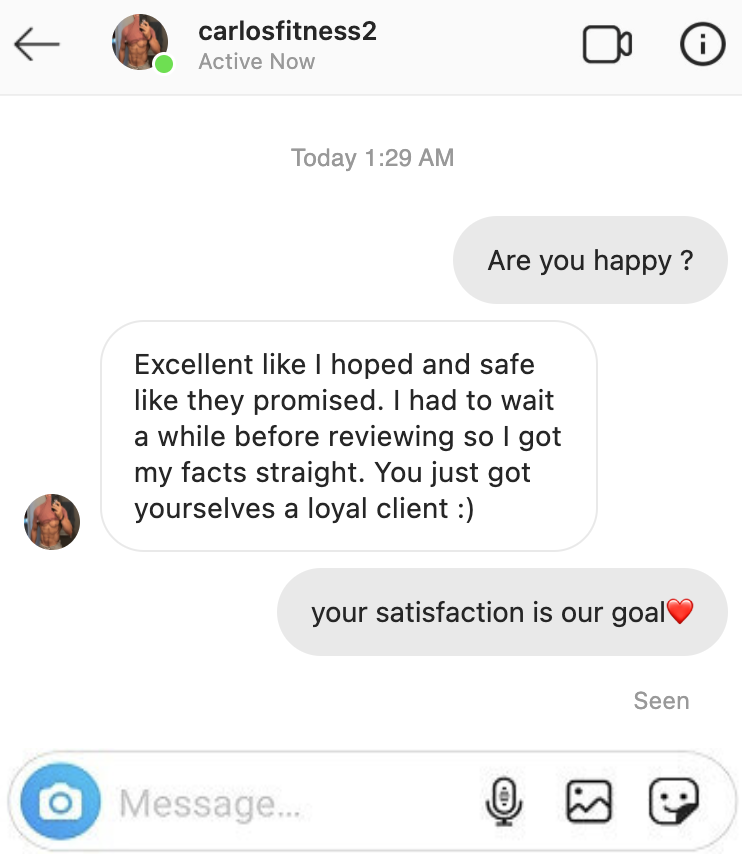Record a voice message
This screenshot has height=864, width=742.
(504, 802)
